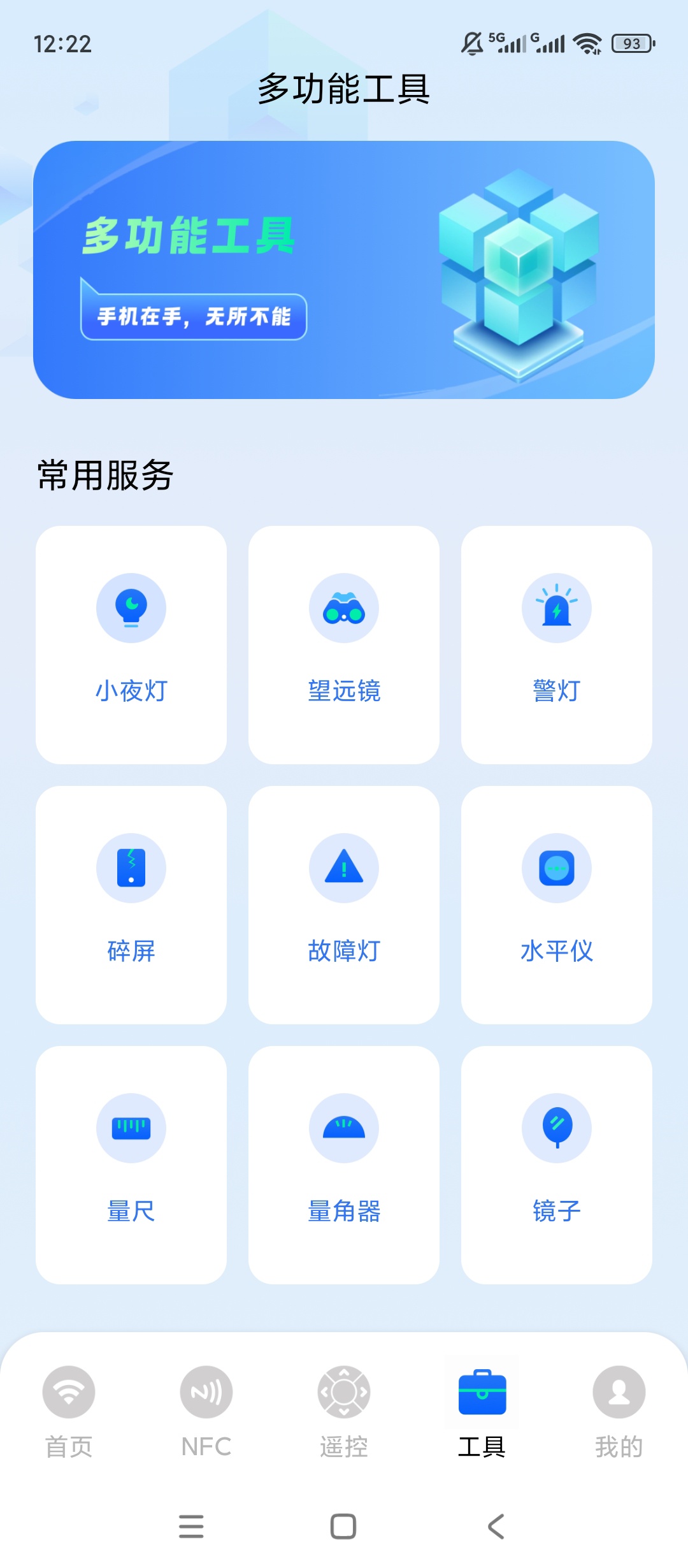Open the 镜子 mirror tool
The image size is (688, 1568).
point(557,1165)
